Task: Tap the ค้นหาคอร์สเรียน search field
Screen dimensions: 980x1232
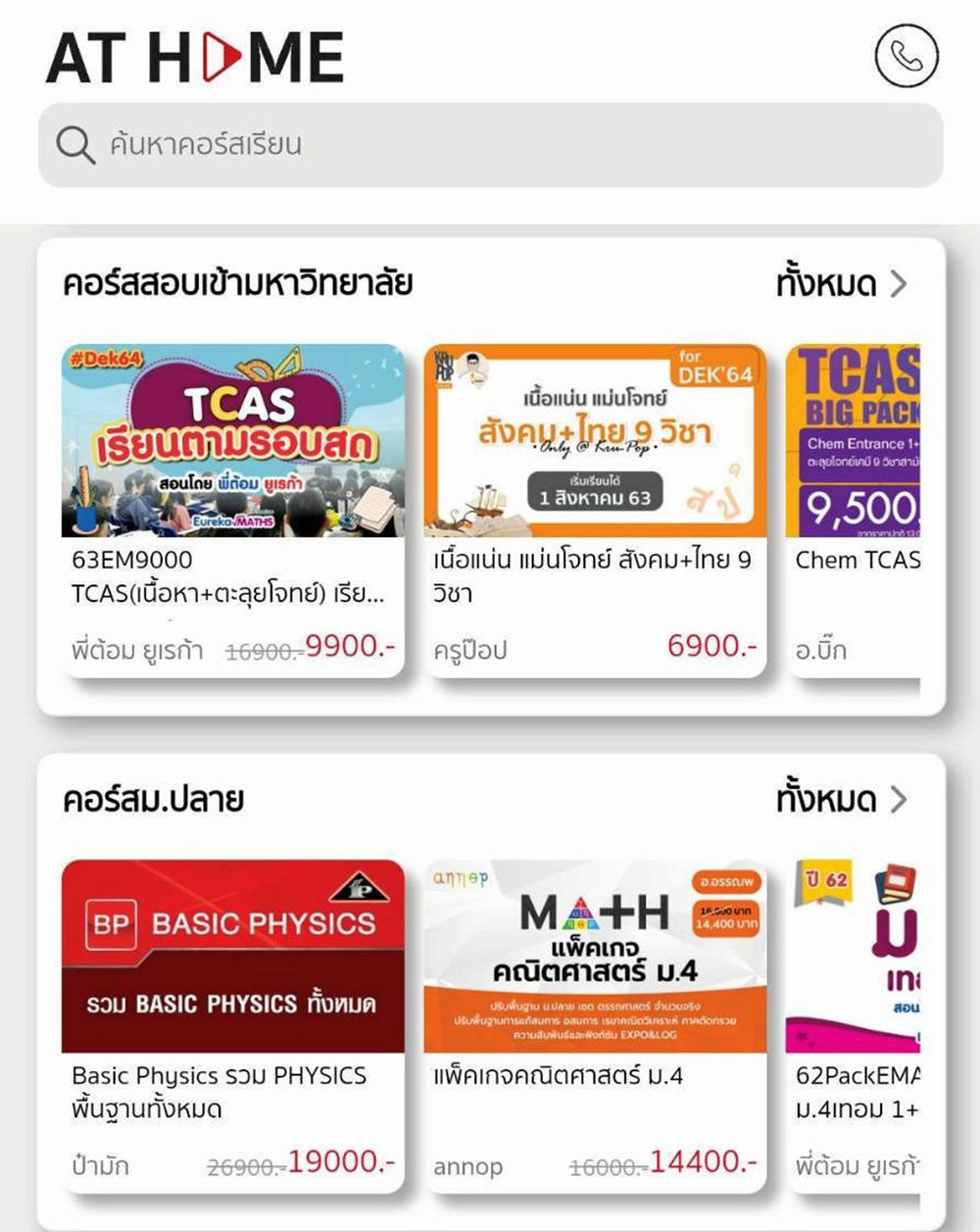Action: click(490, 145)
